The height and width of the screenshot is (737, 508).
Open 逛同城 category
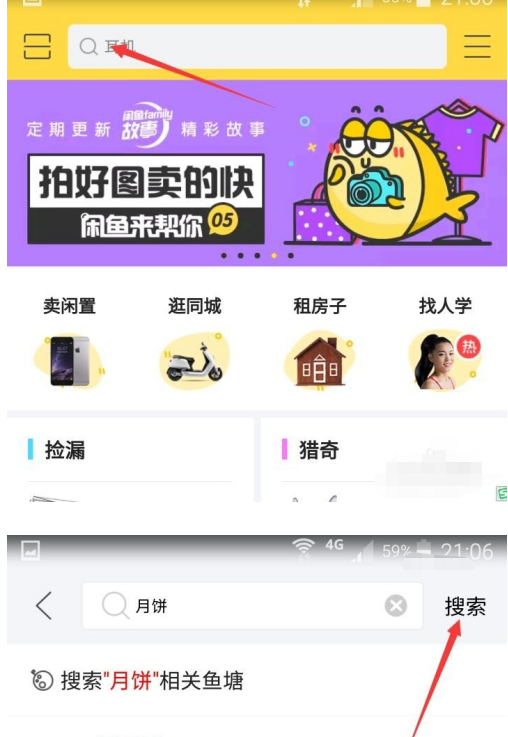195,343
